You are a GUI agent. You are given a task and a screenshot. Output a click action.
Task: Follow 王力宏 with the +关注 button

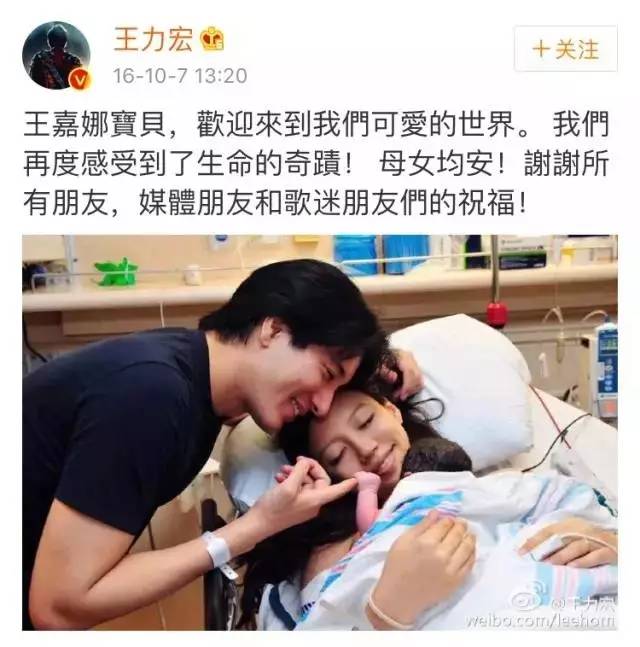tap(566, 48)
